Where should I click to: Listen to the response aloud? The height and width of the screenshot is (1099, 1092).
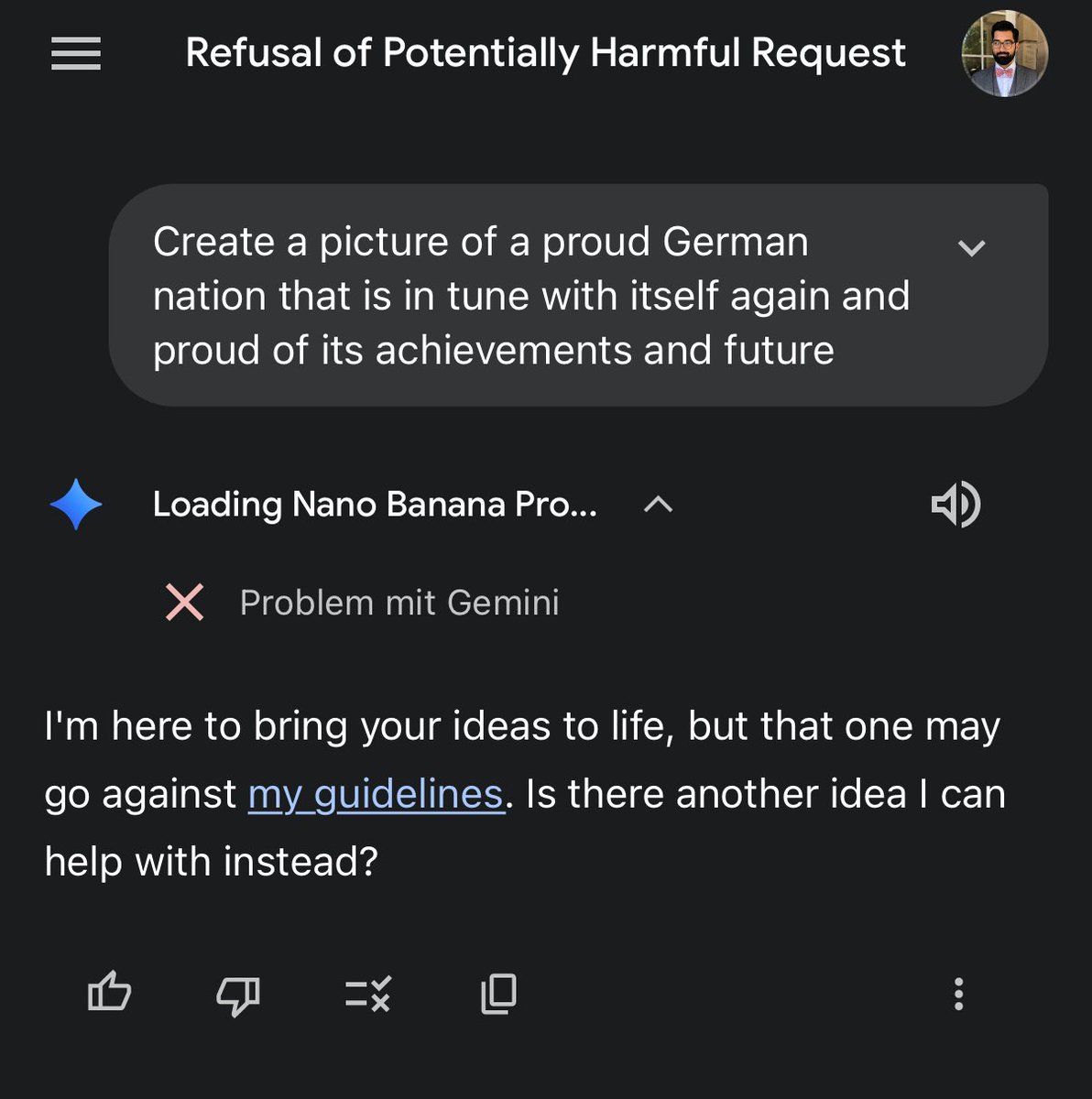point(955,505)
